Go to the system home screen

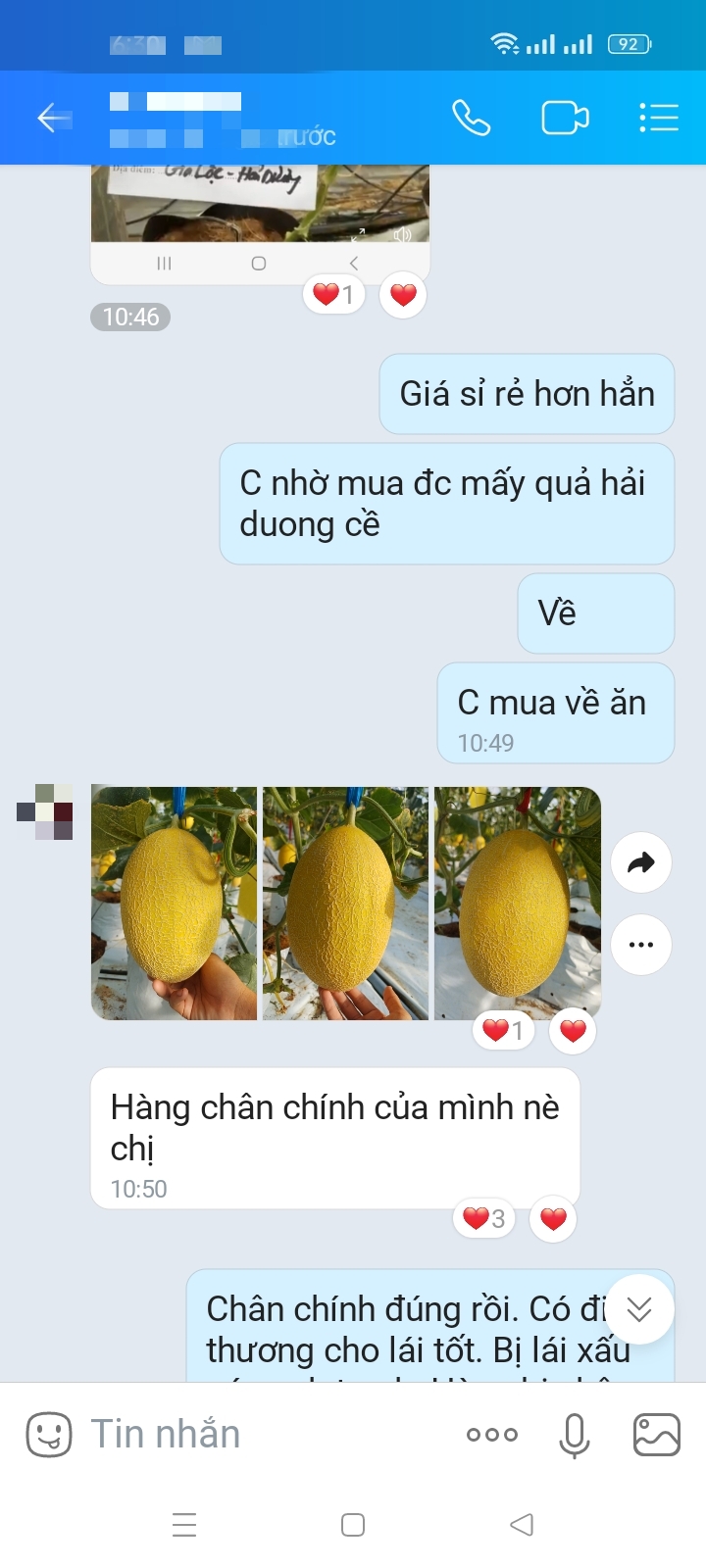[353, 1525]
